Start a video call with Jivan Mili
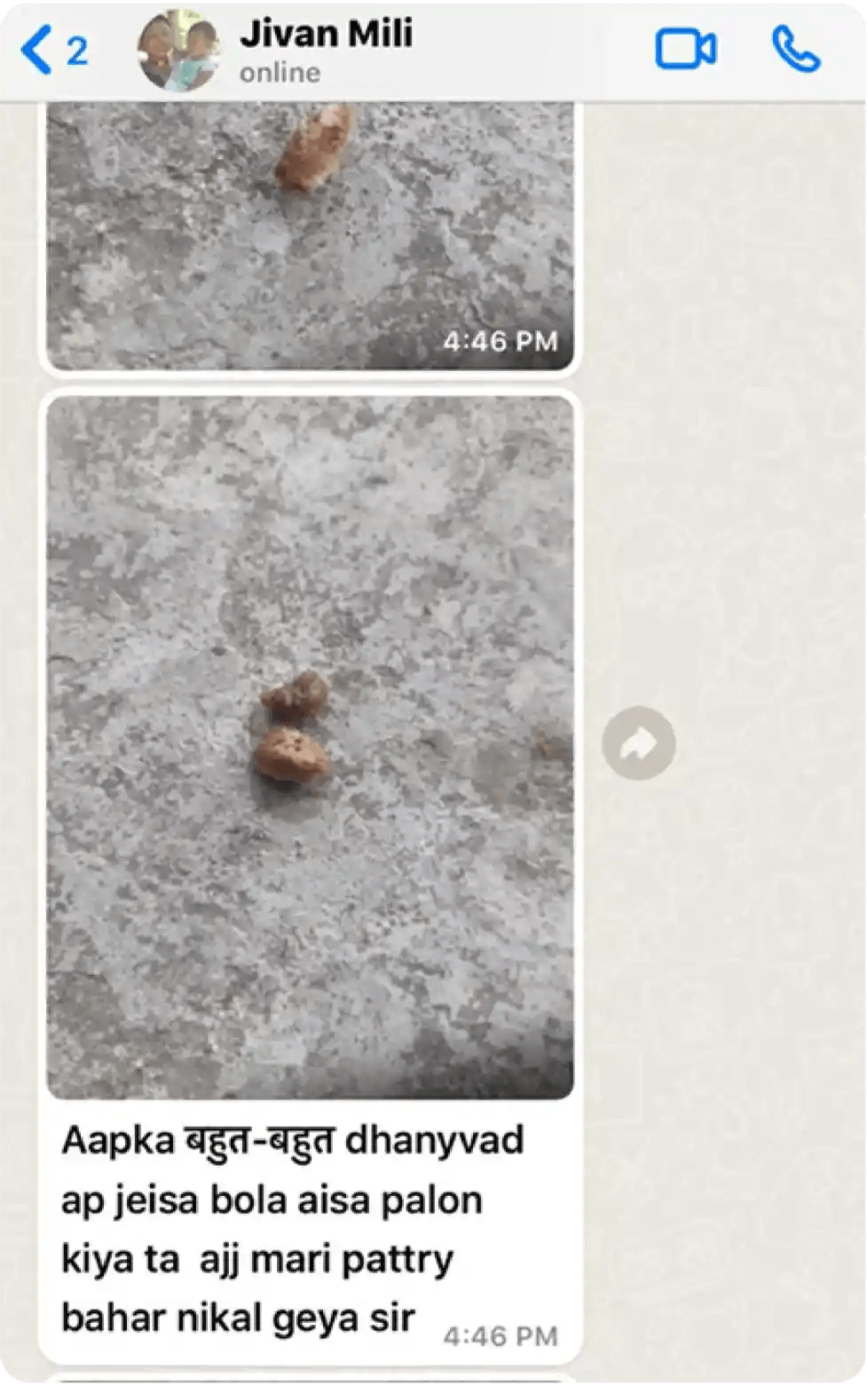The width and height of the screenshot is (868, 1386). coord(685,50)
